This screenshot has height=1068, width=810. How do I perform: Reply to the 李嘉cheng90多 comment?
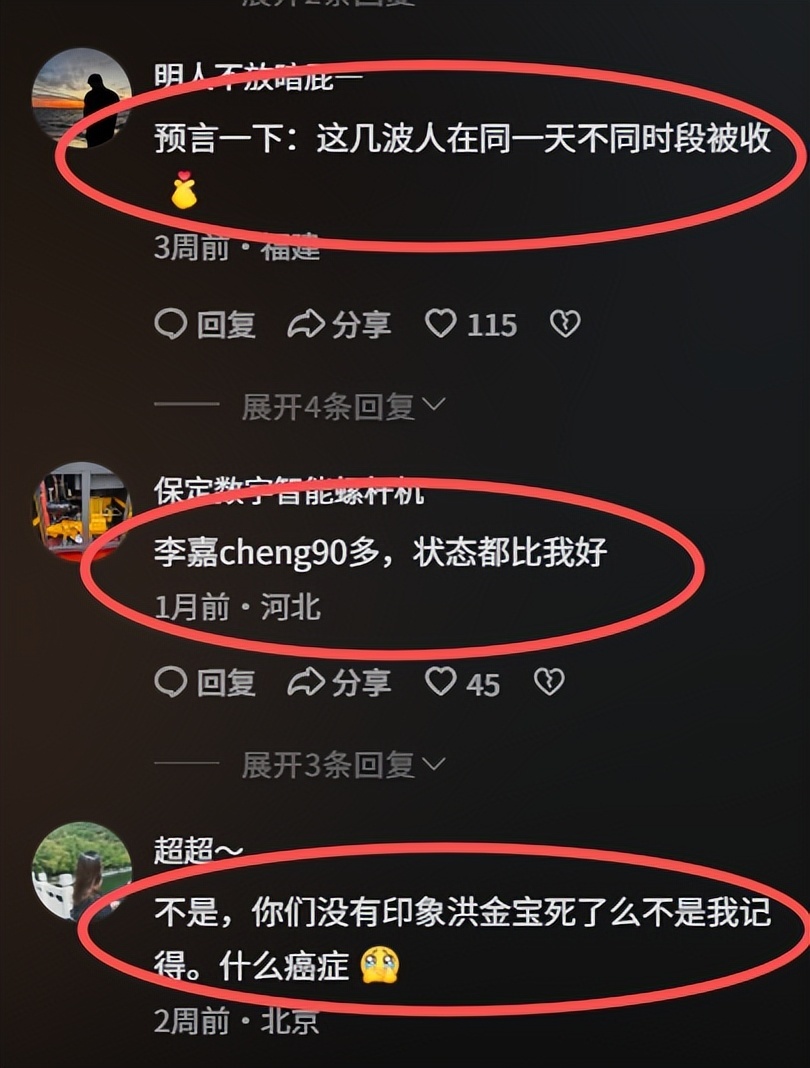205,682
